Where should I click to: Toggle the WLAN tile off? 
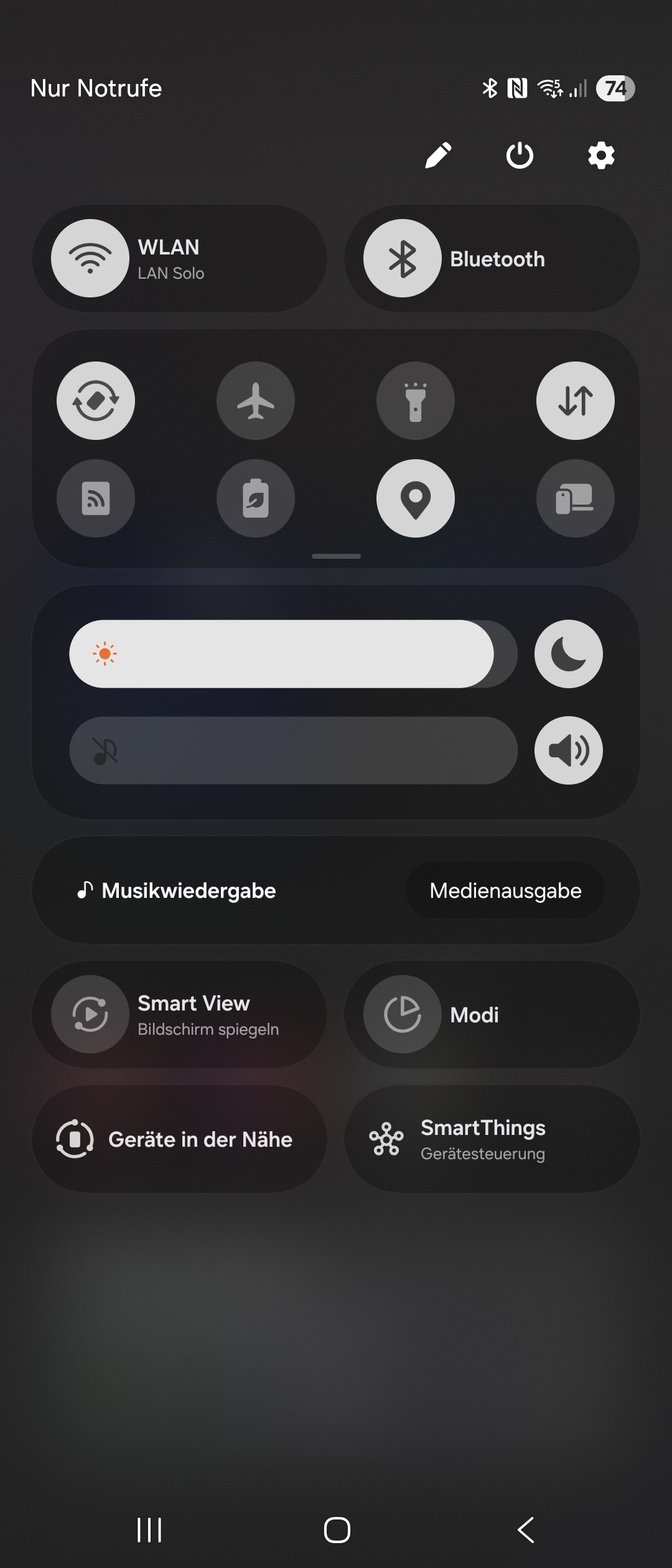(90, 258)
